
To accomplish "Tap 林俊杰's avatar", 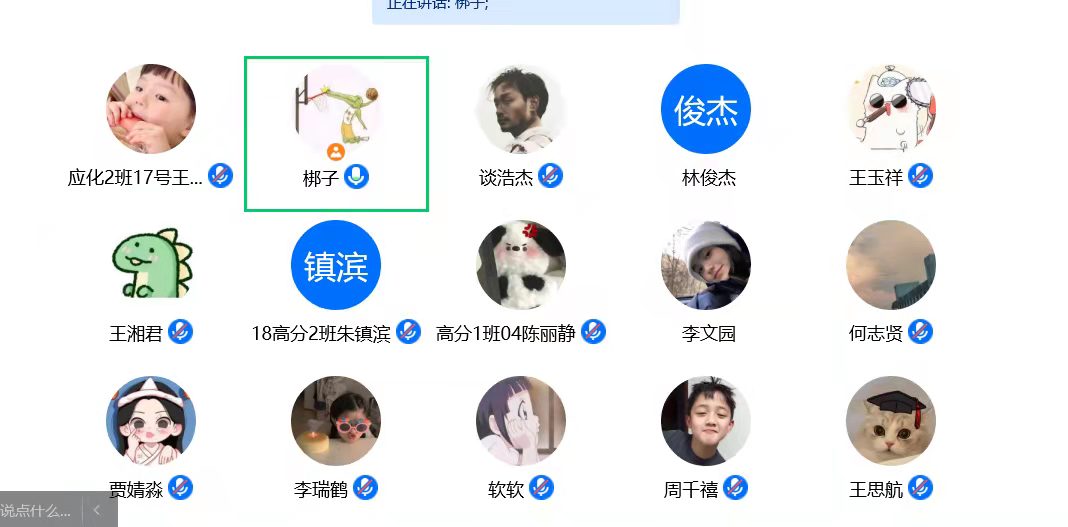I will pos(706,109).
